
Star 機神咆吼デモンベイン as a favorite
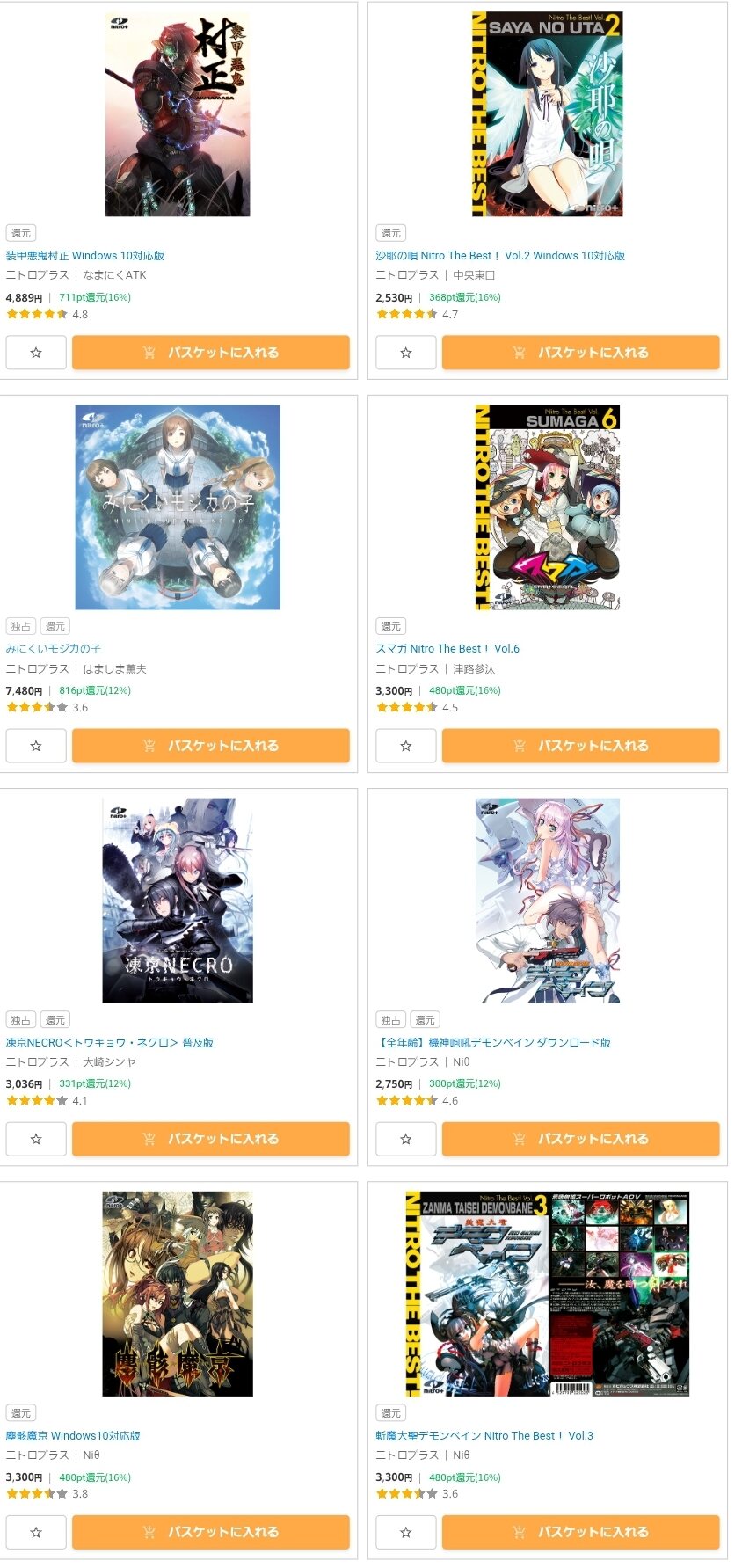406,1139
